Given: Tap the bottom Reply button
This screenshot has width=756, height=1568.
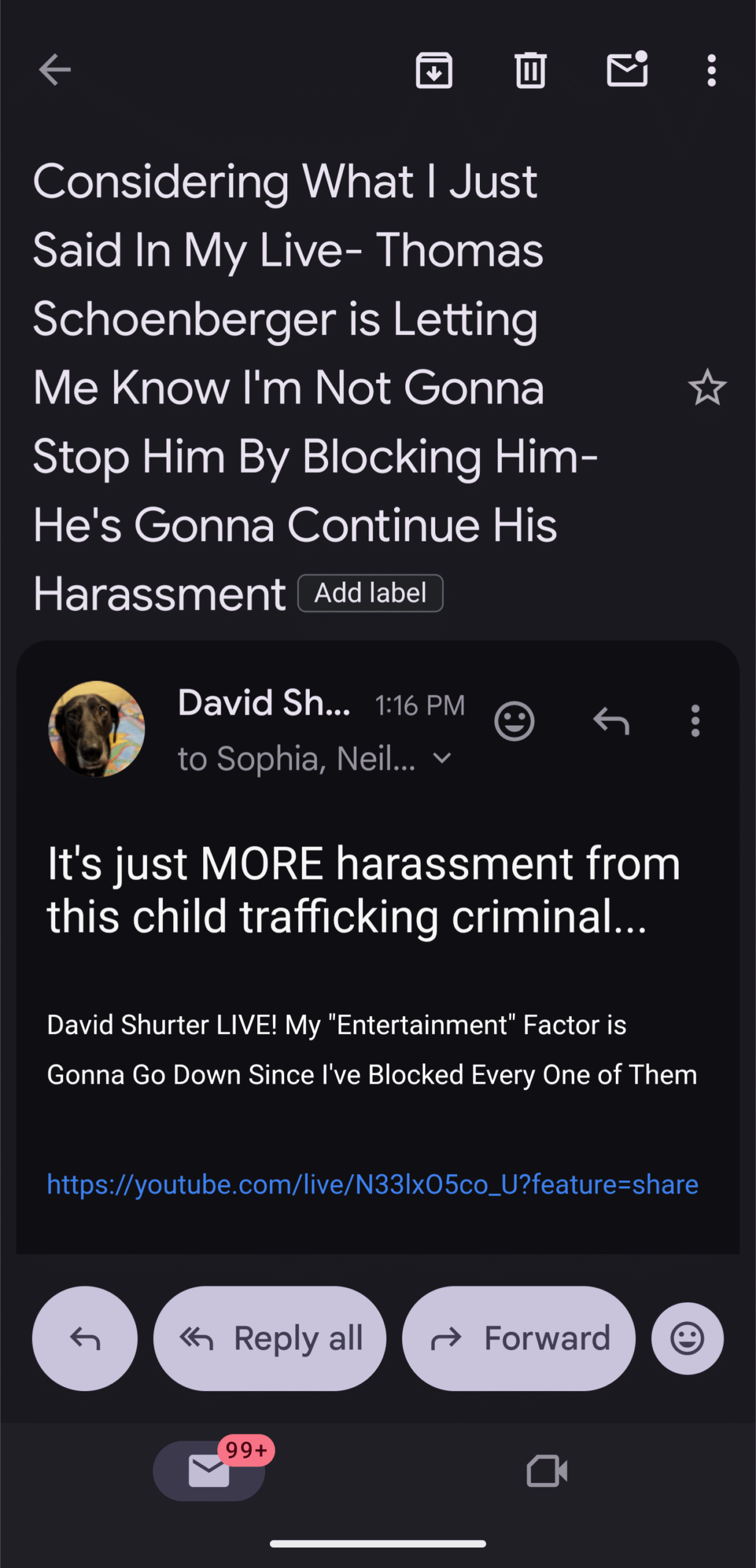Looking at the screenshot, I should click(x=84, y=1338).
